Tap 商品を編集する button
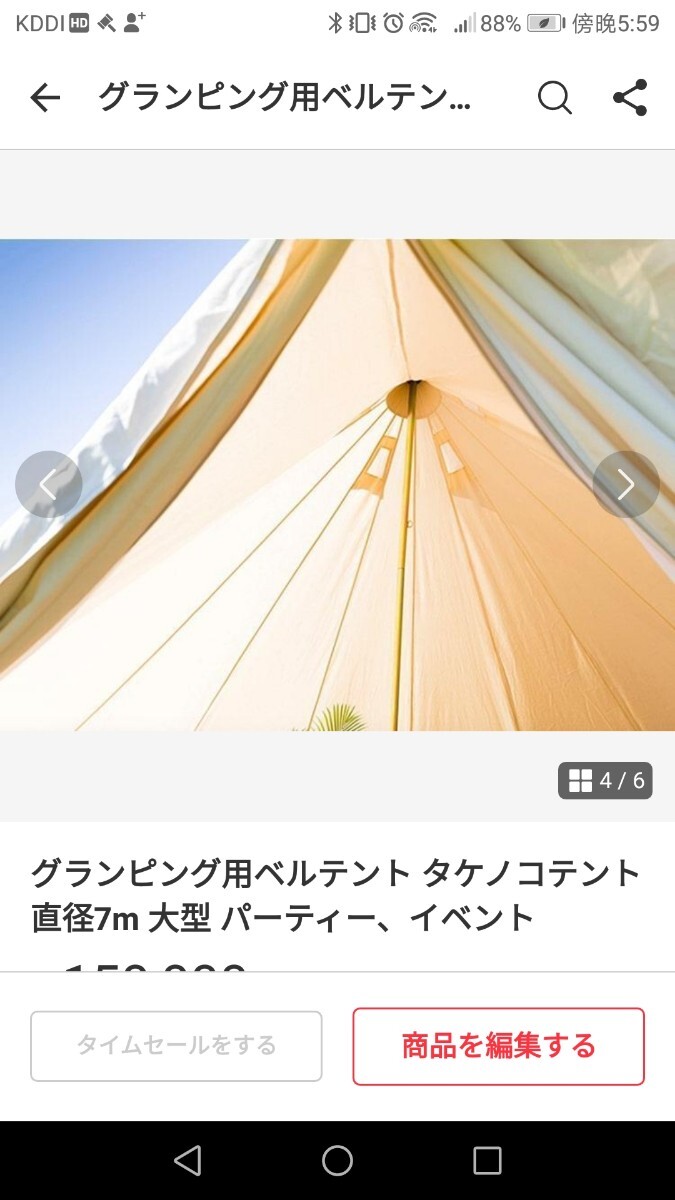This screenshot has width=675, height=1200. pos(498,1046)
